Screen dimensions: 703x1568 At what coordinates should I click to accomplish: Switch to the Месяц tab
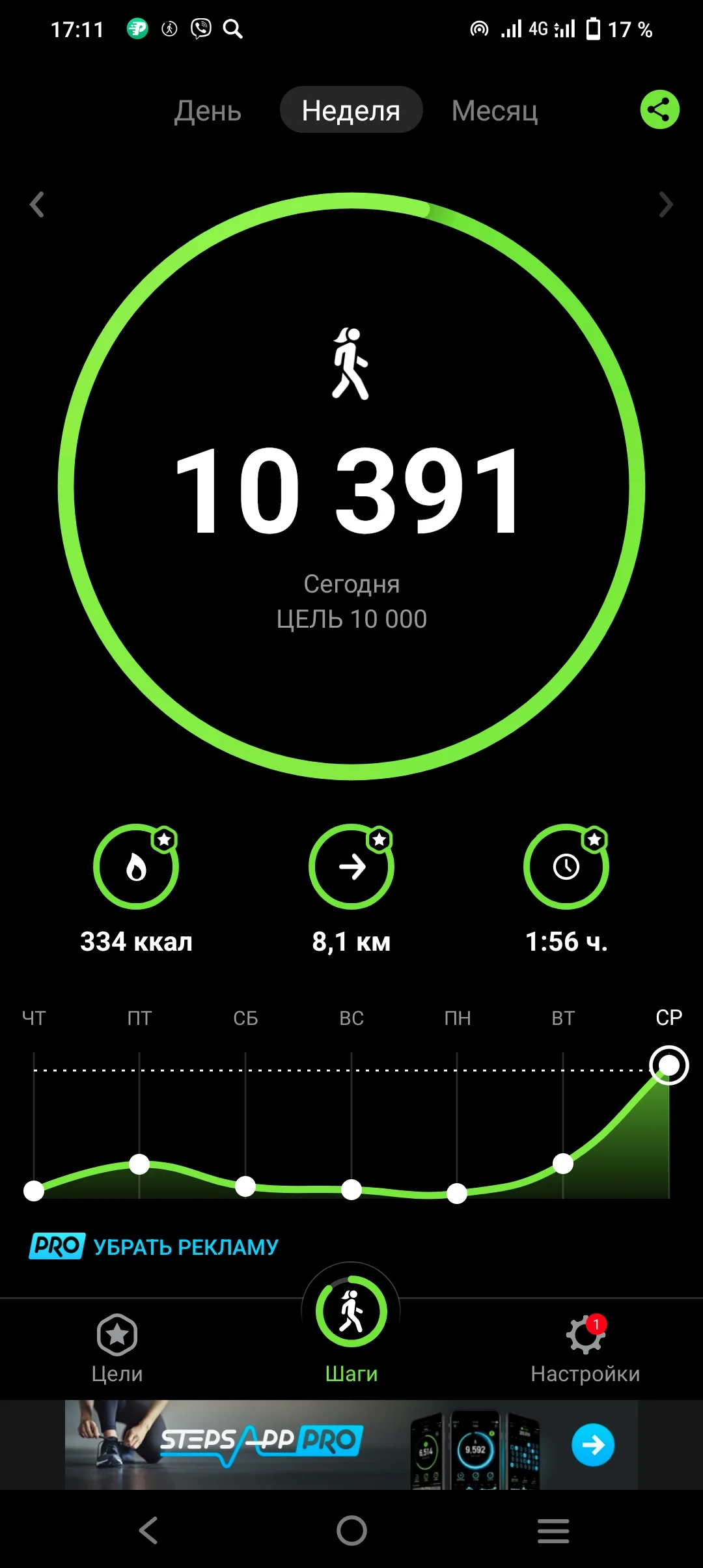(x=495, y=111)
